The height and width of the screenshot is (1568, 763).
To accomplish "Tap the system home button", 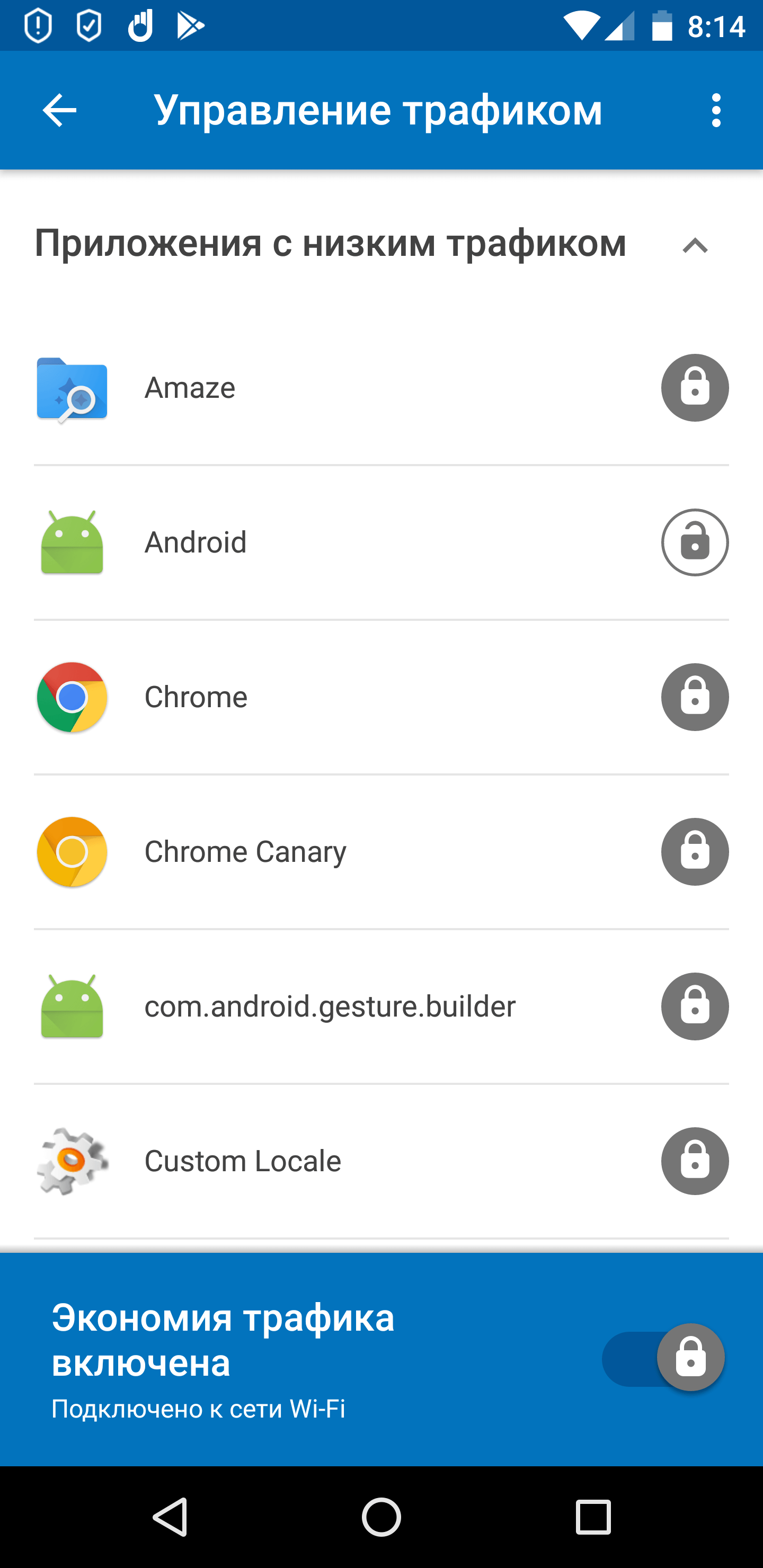I will coord(381,1516).
